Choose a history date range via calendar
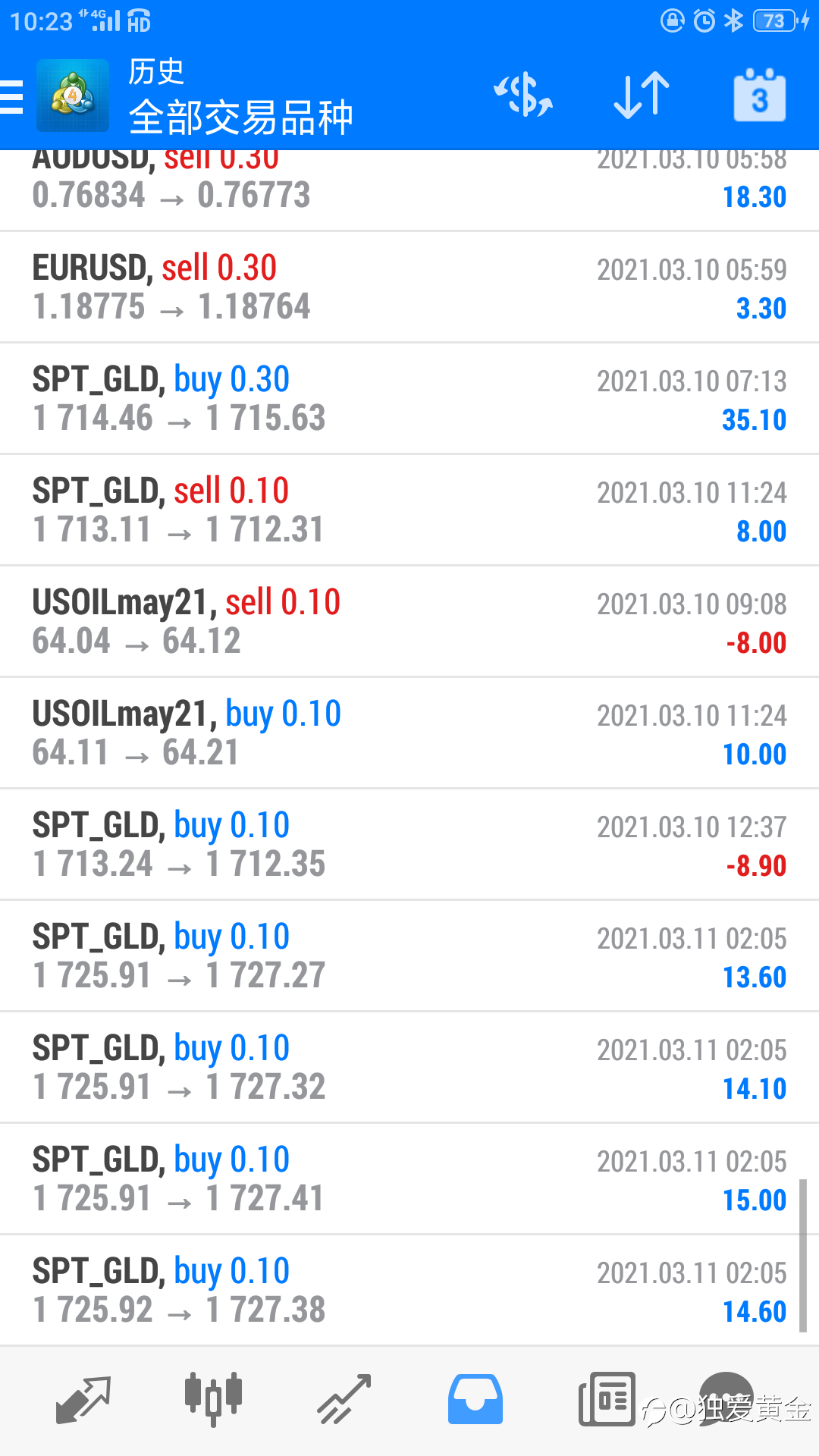The image size is (819, 1456). 759,96
